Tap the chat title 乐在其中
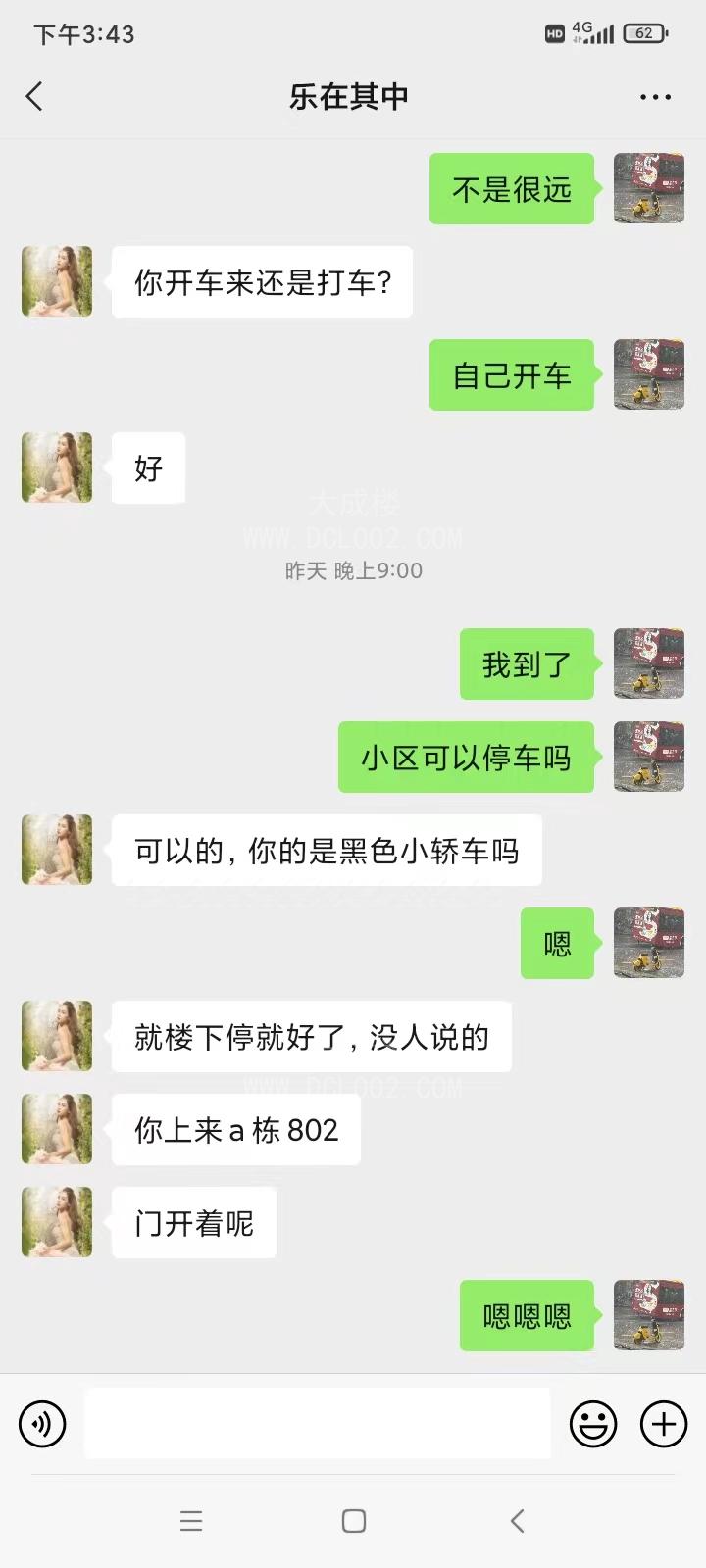This screenshot has height=1568, width=706. 352,96
